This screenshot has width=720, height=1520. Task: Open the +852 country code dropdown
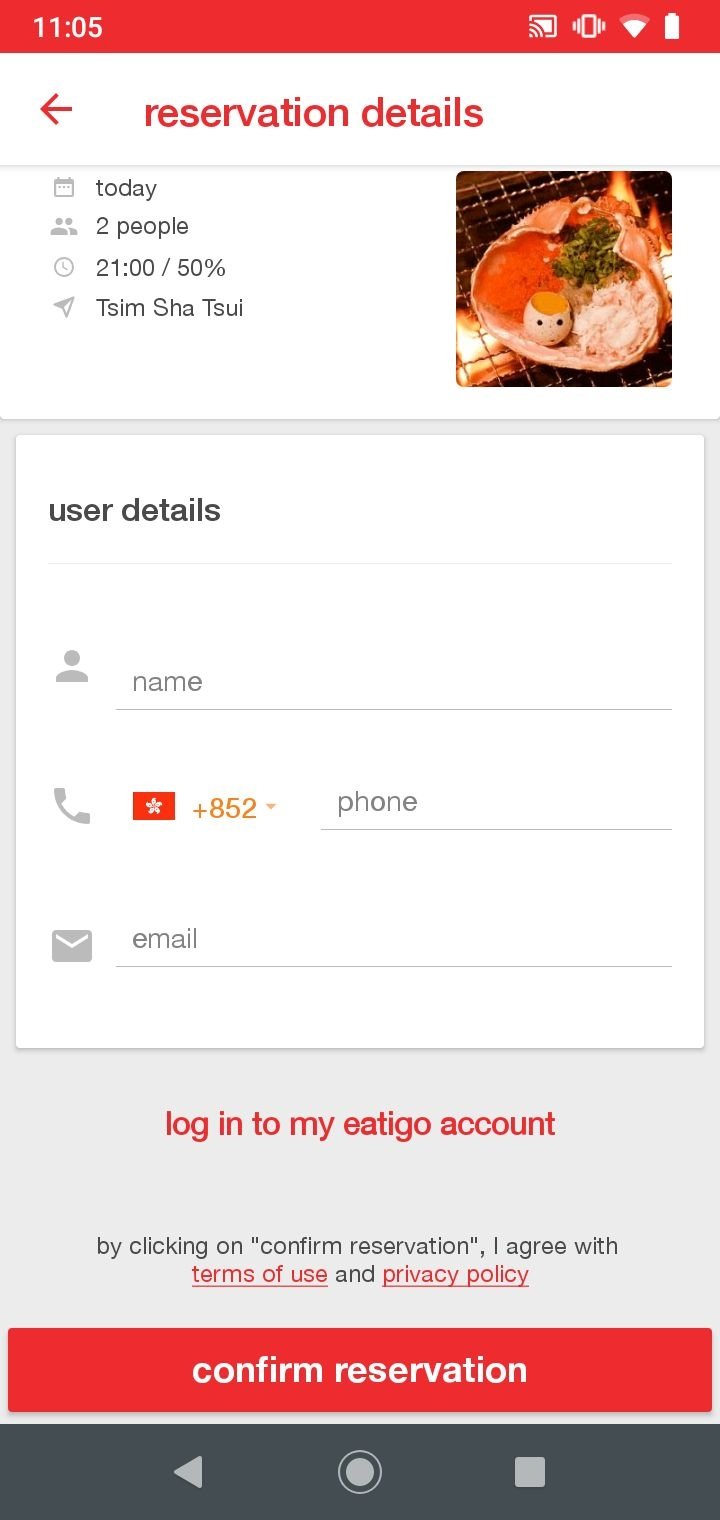tap(205, 807)
